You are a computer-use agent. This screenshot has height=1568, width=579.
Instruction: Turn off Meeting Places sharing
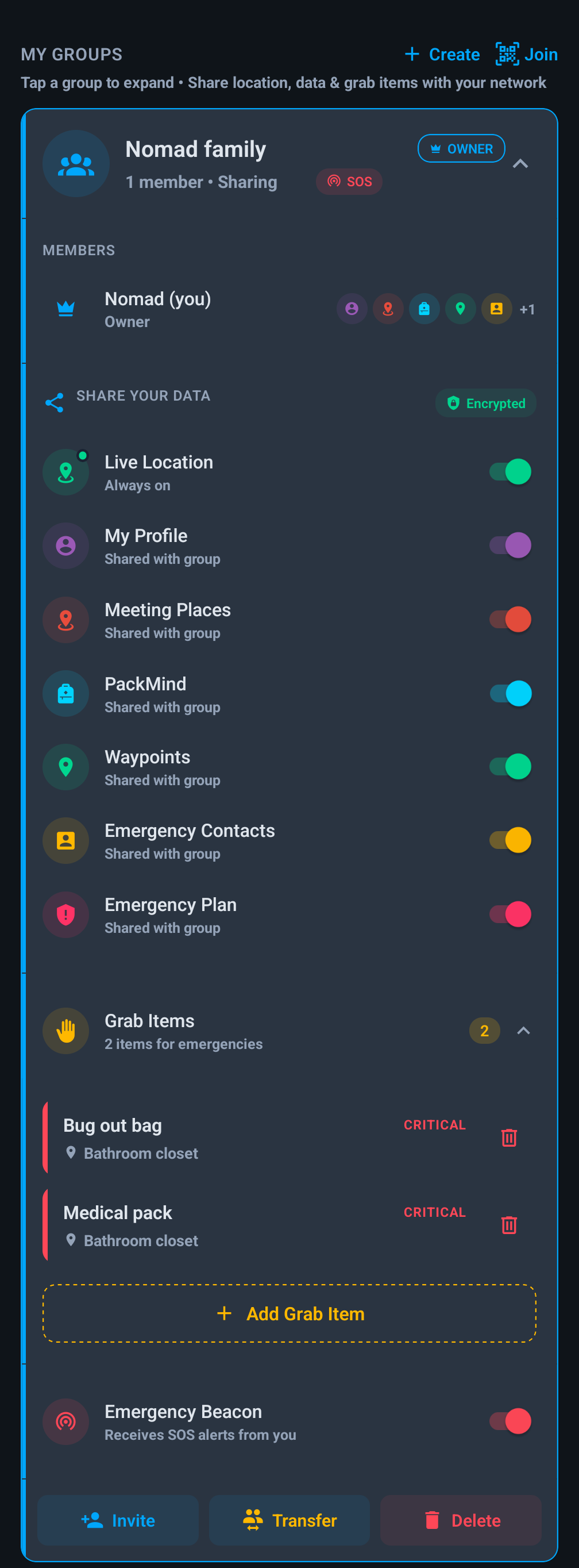508,619
